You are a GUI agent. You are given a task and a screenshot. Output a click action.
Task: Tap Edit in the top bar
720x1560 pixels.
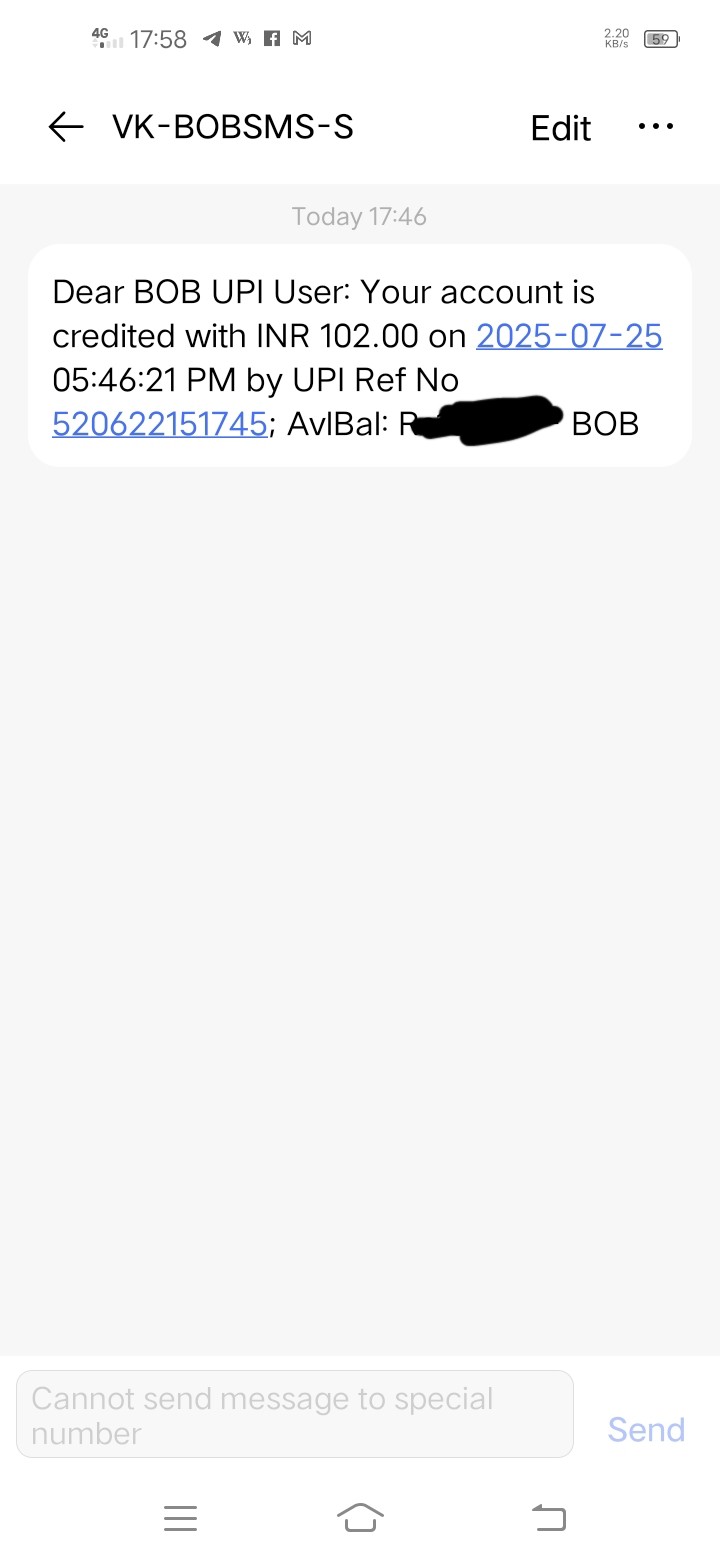[560, 128]
